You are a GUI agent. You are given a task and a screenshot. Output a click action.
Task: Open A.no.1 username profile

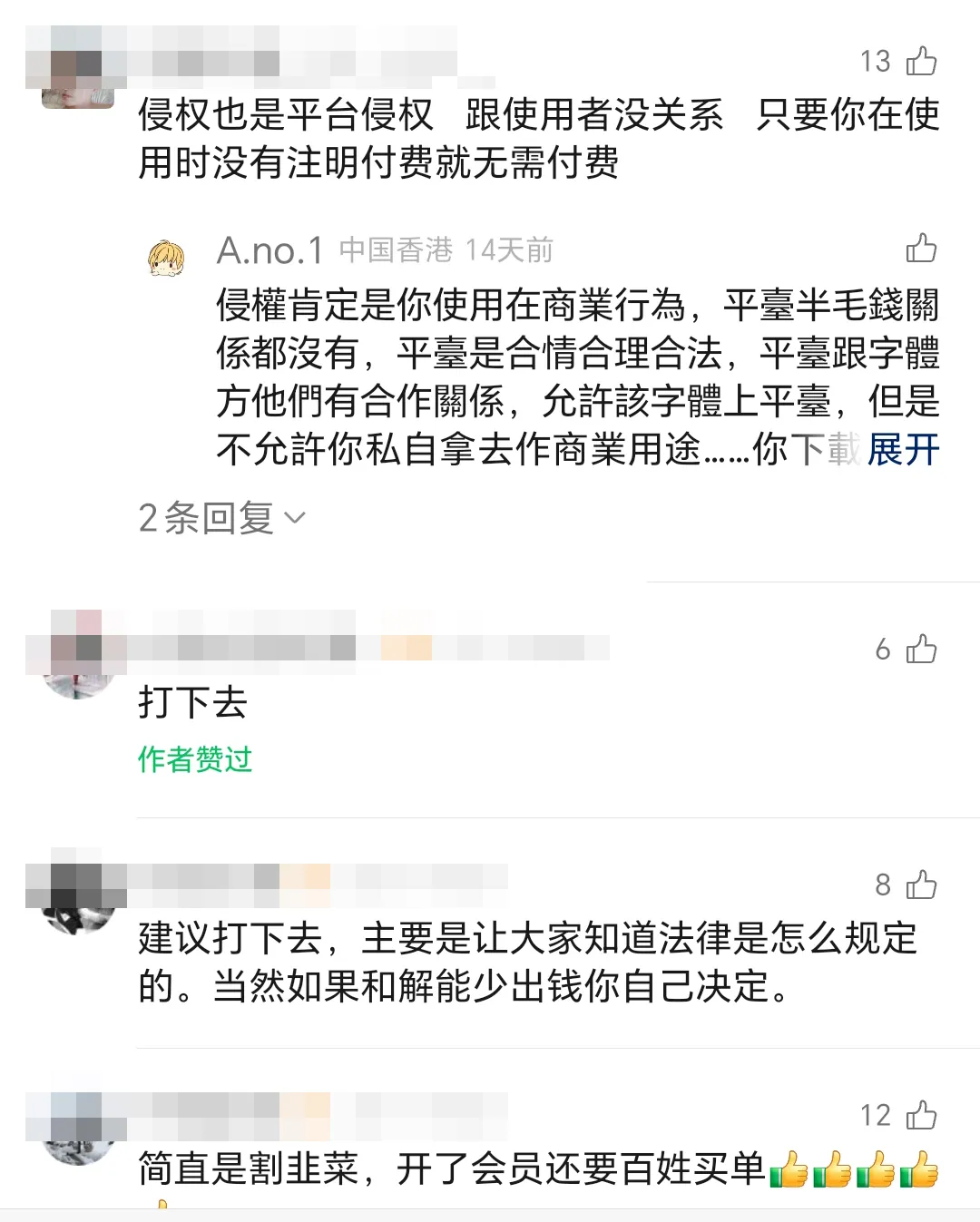(x=269, y=250)
